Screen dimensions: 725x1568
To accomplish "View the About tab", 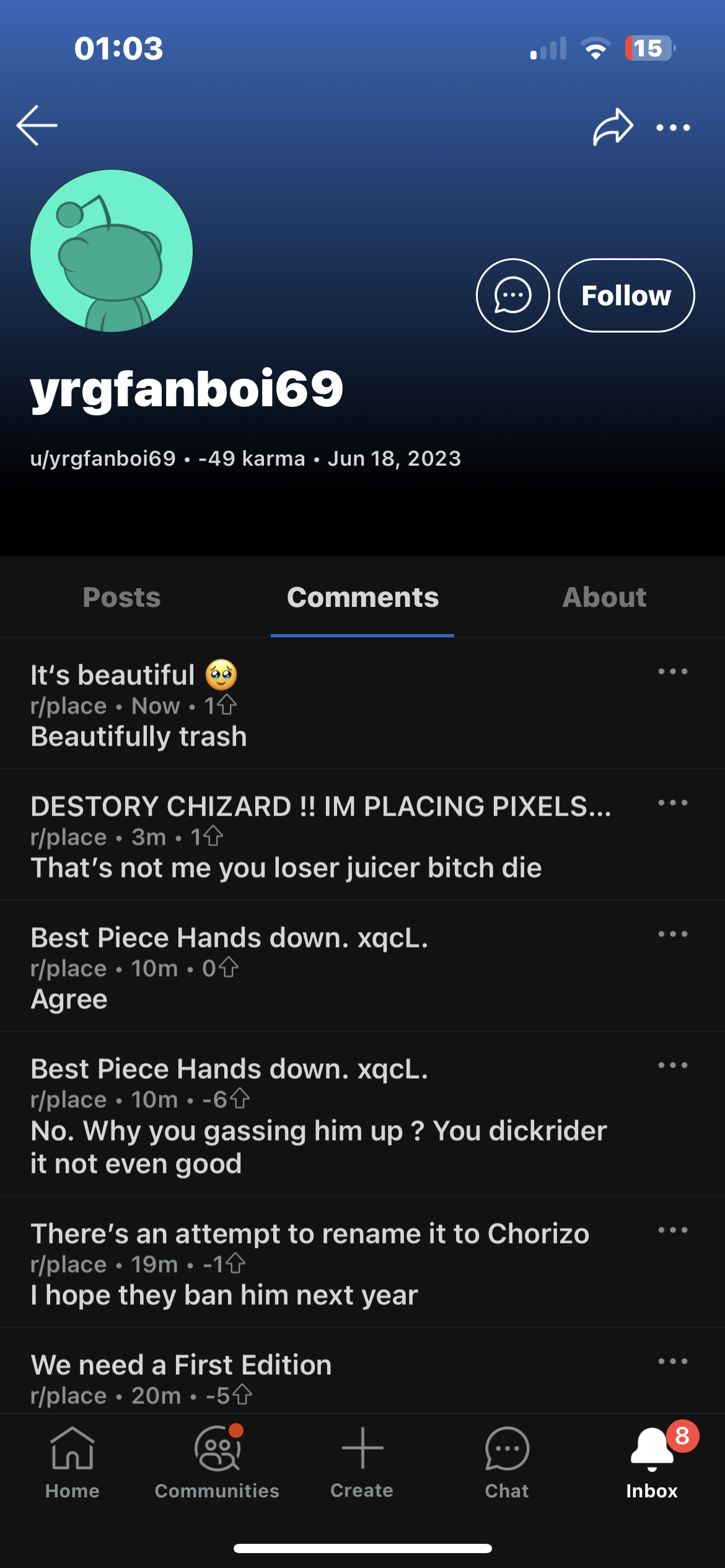I will tap(604, 598).
